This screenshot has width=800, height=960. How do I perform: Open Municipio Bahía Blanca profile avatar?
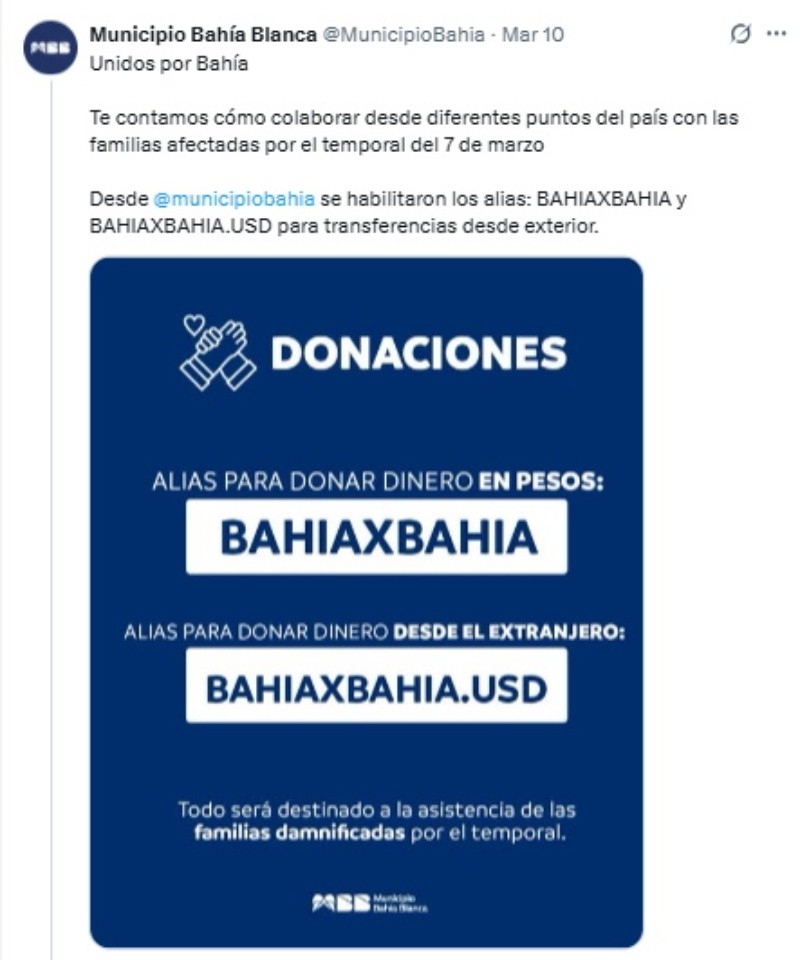pyautogui.click(x=50, y=47)
